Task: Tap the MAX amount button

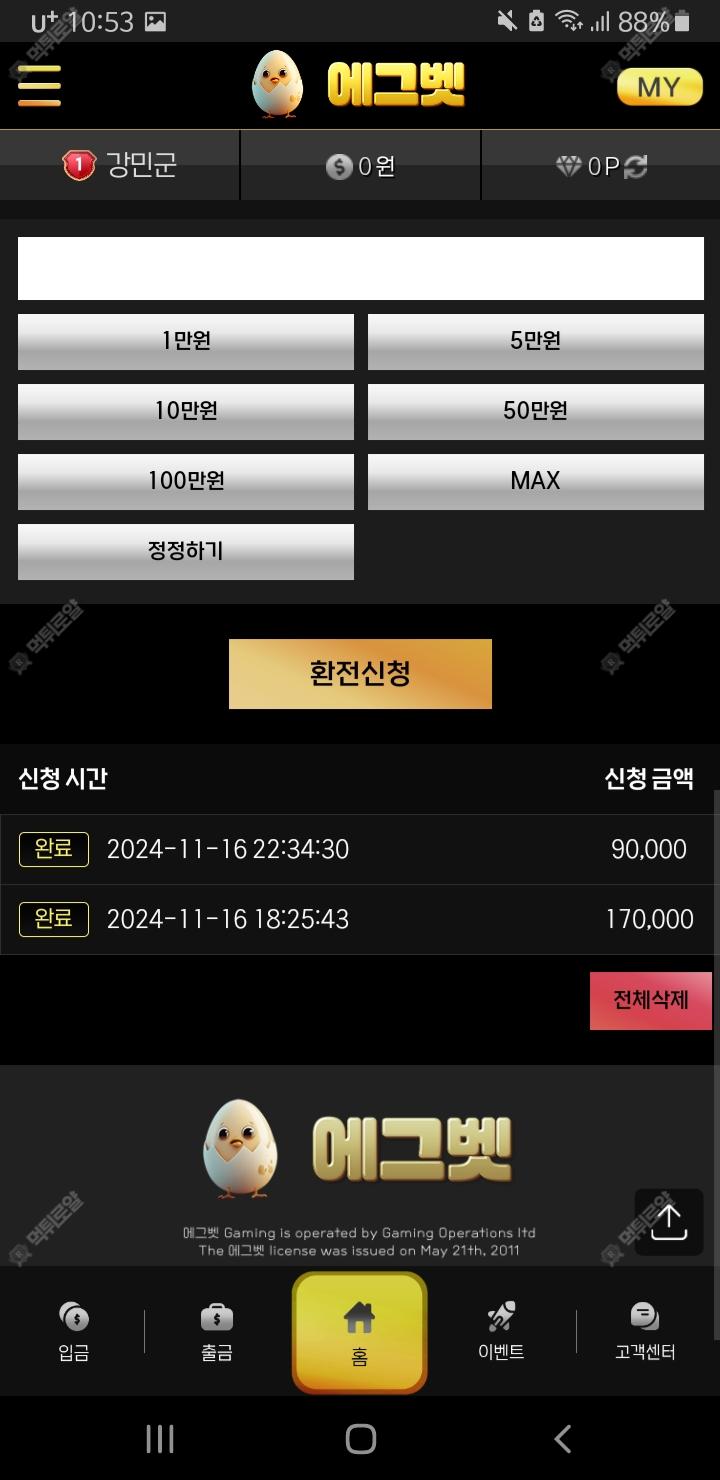Action: (535, 481)
